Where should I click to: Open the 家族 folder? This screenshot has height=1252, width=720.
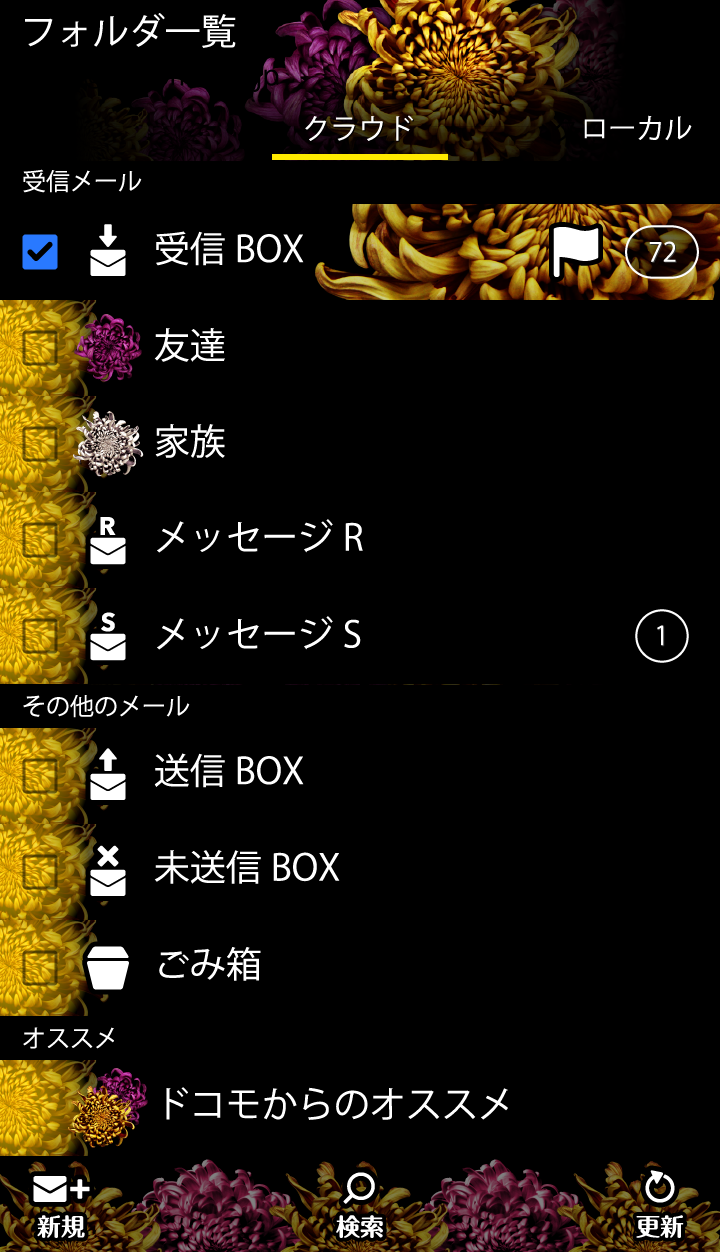(x=190, y=442)
